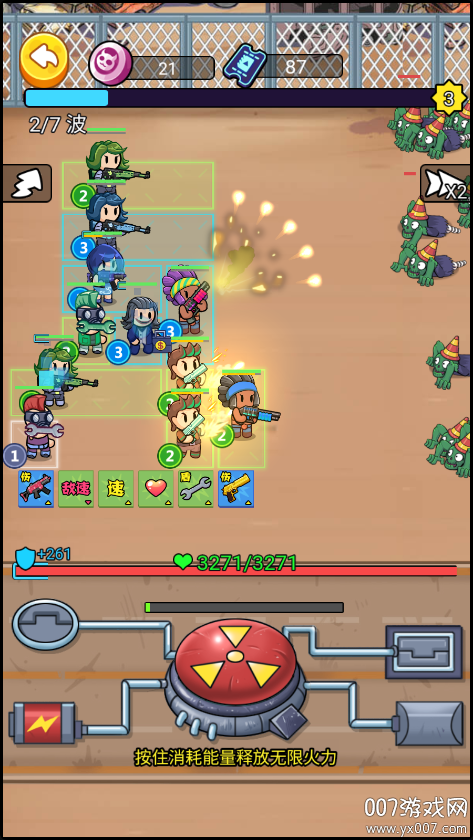Screen dimensions: 473x840
Task: Hit the red nuclear fire button
Action: point(235,662)
